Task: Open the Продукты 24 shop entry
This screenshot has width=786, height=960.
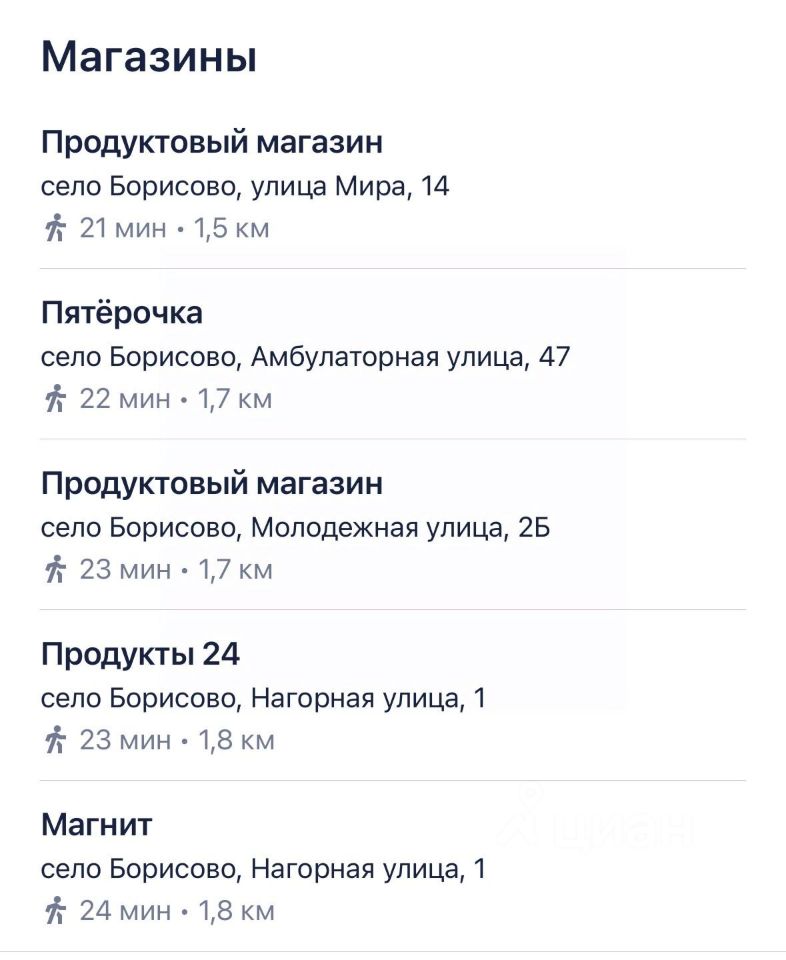Action: coord(141,655)
